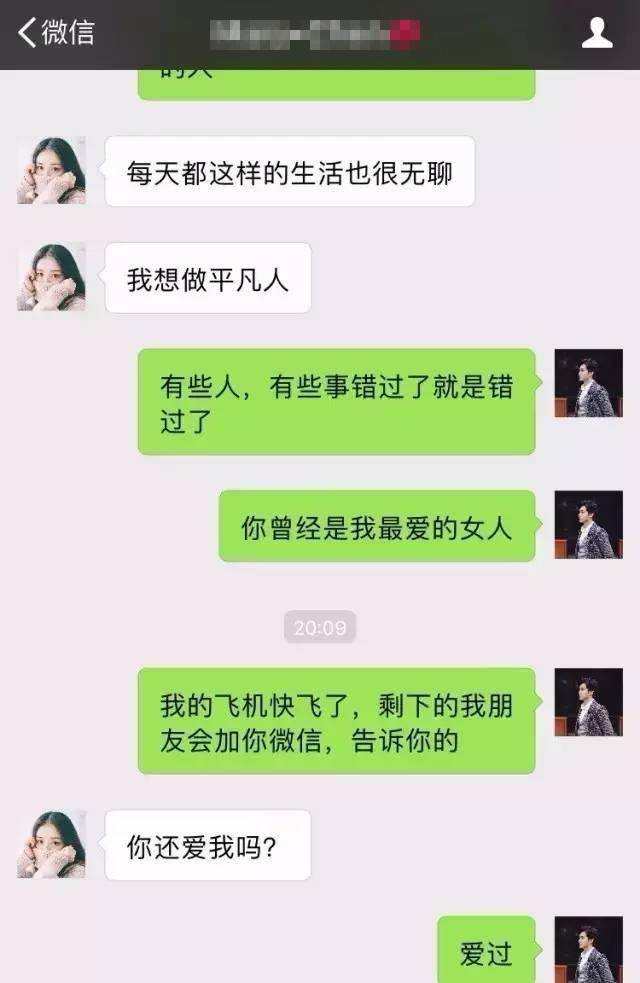Screen dimensions: 640x983
Task: Open the avatar next to '你还爱我吗?'
Action: pyautogui.click(x=51, y=844)
